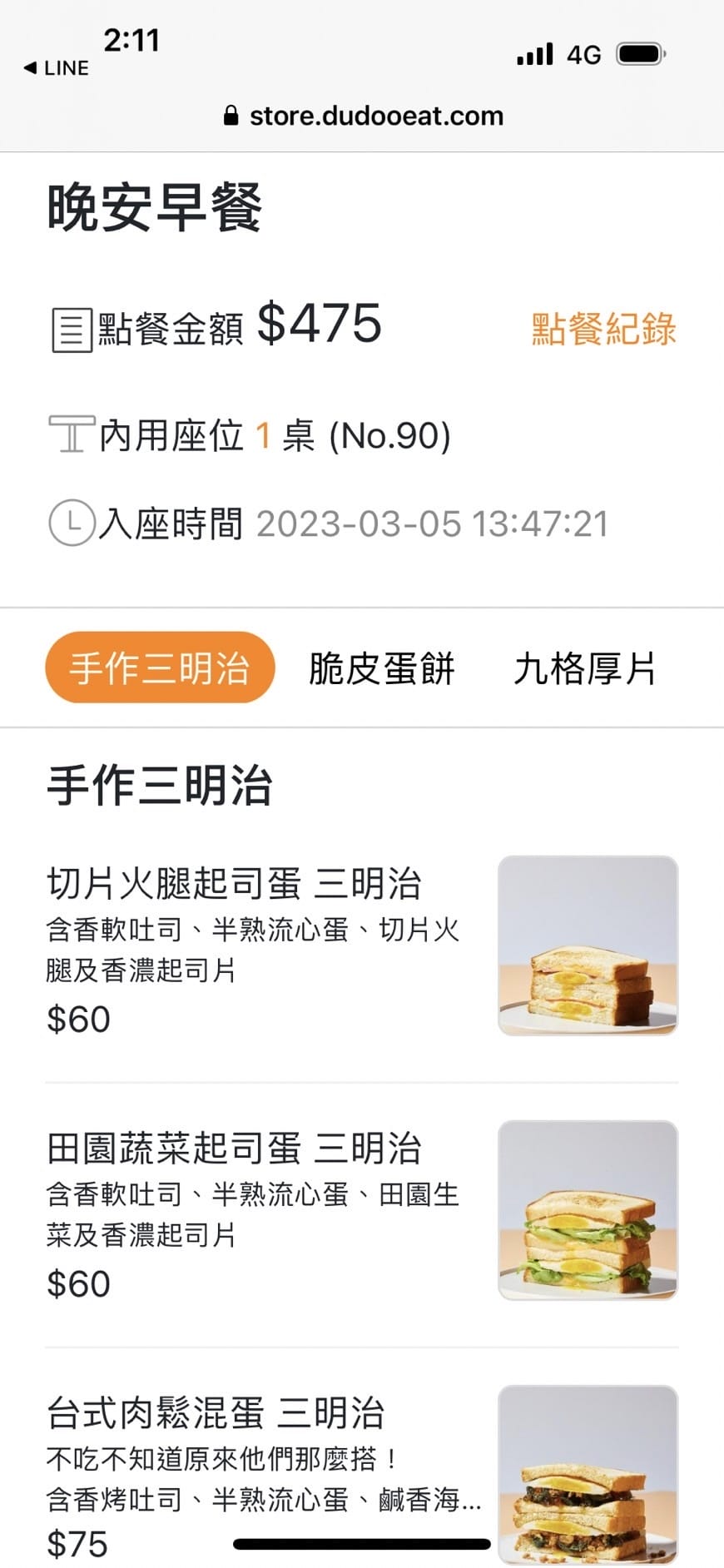Tap the garden veggie sandwich photo
This screenshot has height=1568, width=724.
[588, 1212]
